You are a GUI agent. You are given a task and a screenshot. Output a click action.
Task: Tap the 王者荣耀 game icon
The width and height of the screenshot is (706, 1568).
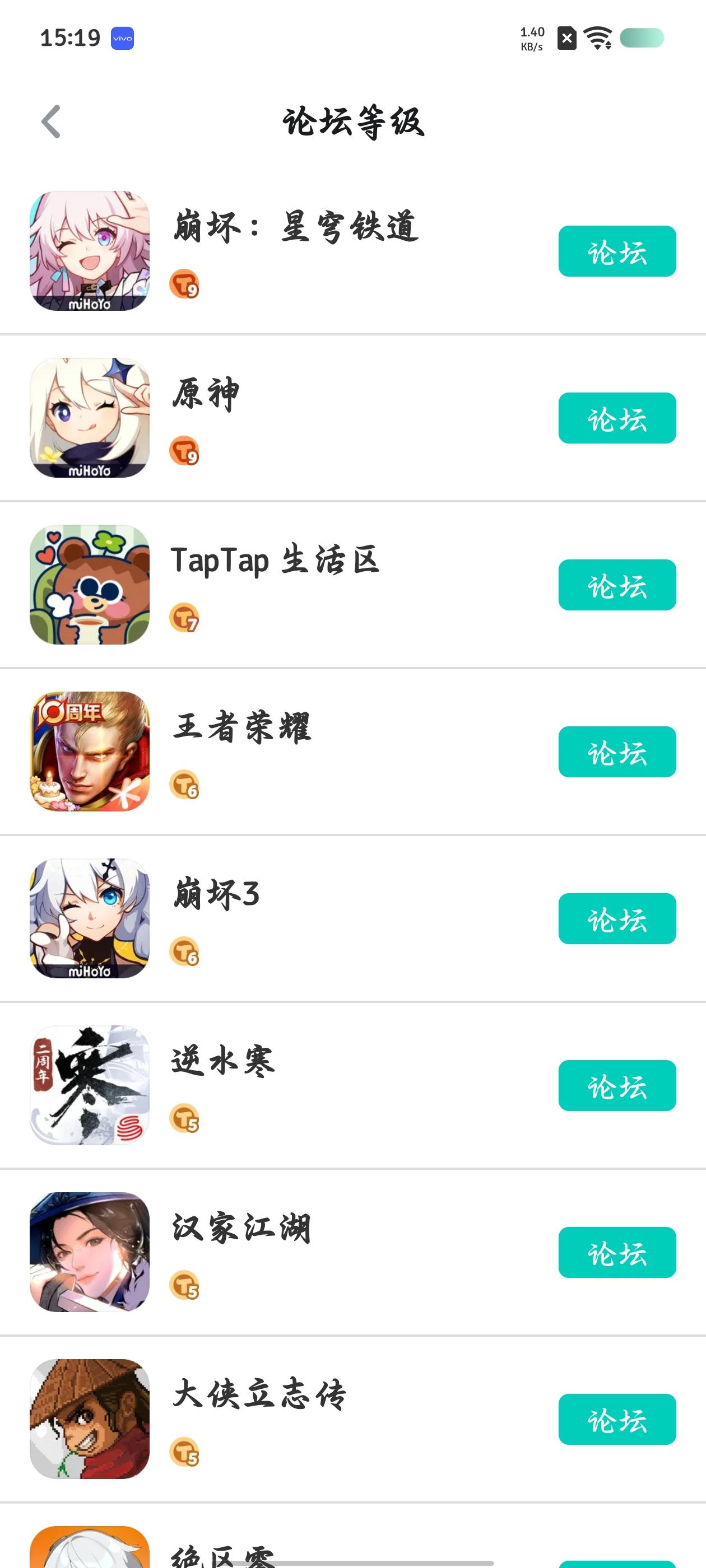90,752
